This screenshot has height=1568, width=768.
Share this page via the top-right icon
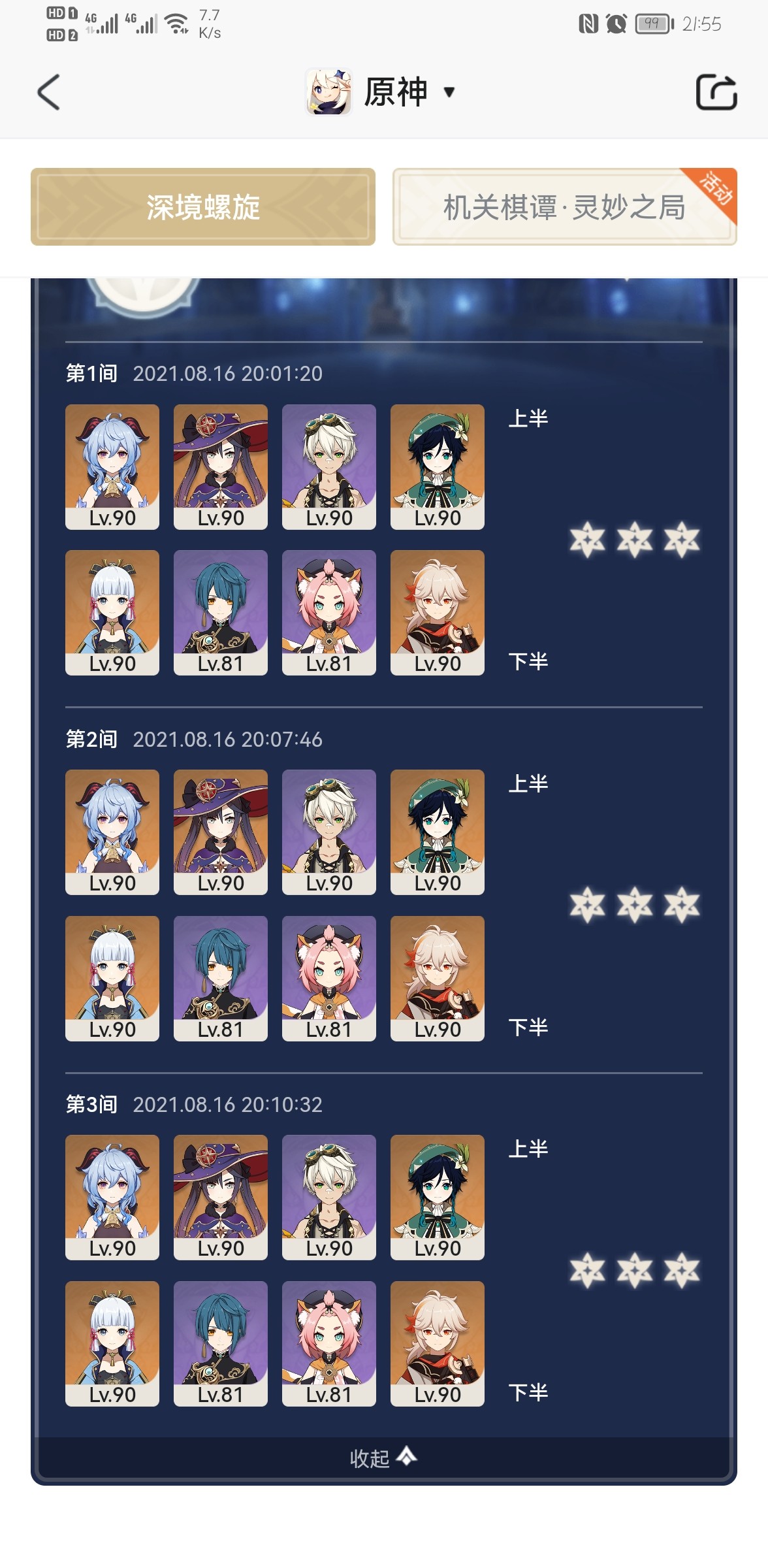(x=716, y=92)
